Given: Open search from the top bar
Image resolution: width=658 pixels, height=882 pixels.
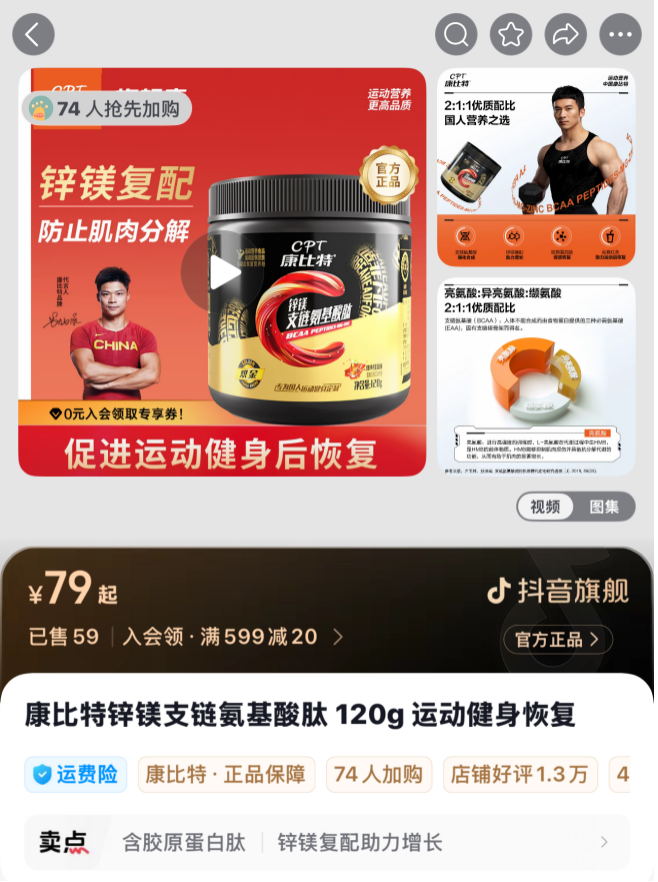Looking at the screenshot, I should (x=456, y=34).
